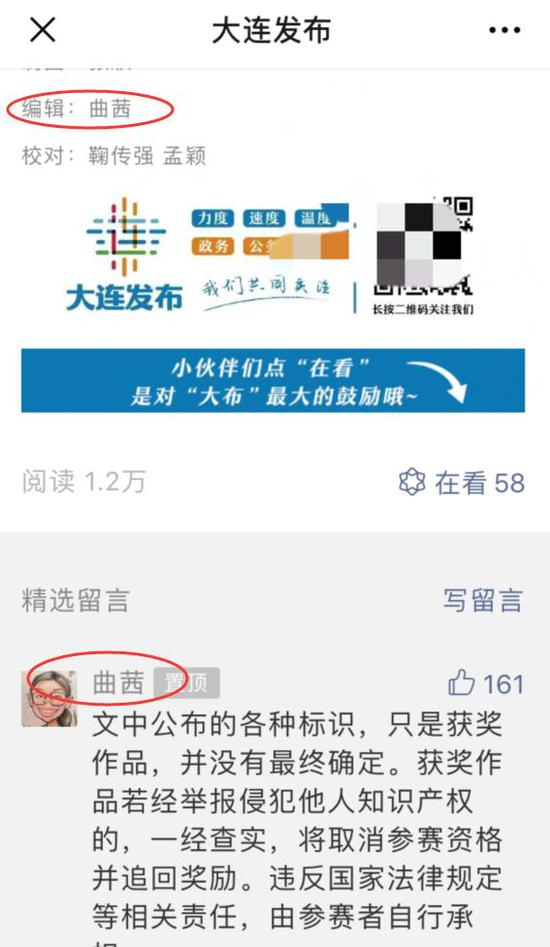The image size is (550, 947).
Task: Like 曲茜's pinned comment
Action: [486, 684]
